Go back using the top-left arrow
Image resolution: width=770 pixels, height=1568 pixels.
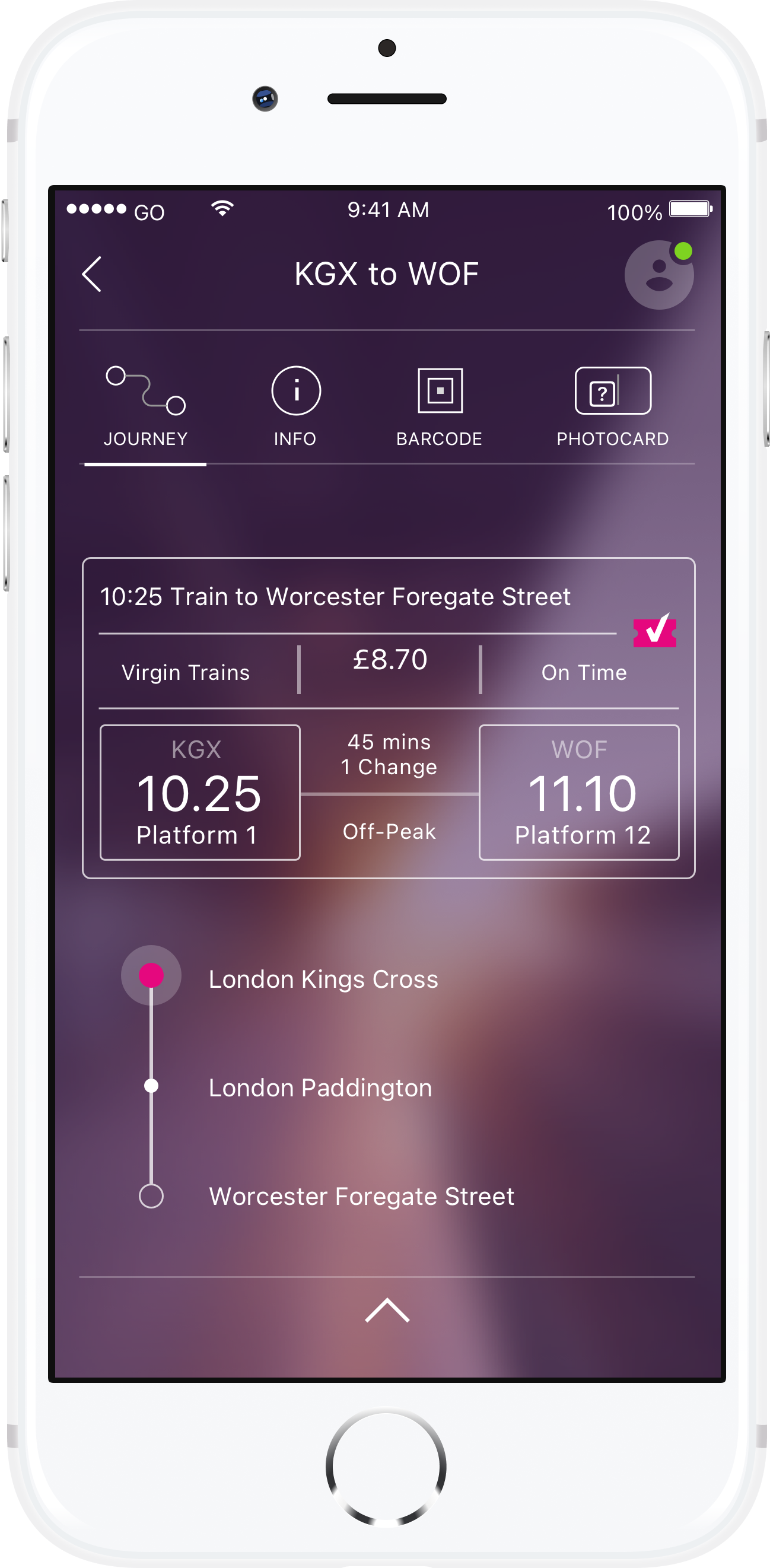pos(92,274)
